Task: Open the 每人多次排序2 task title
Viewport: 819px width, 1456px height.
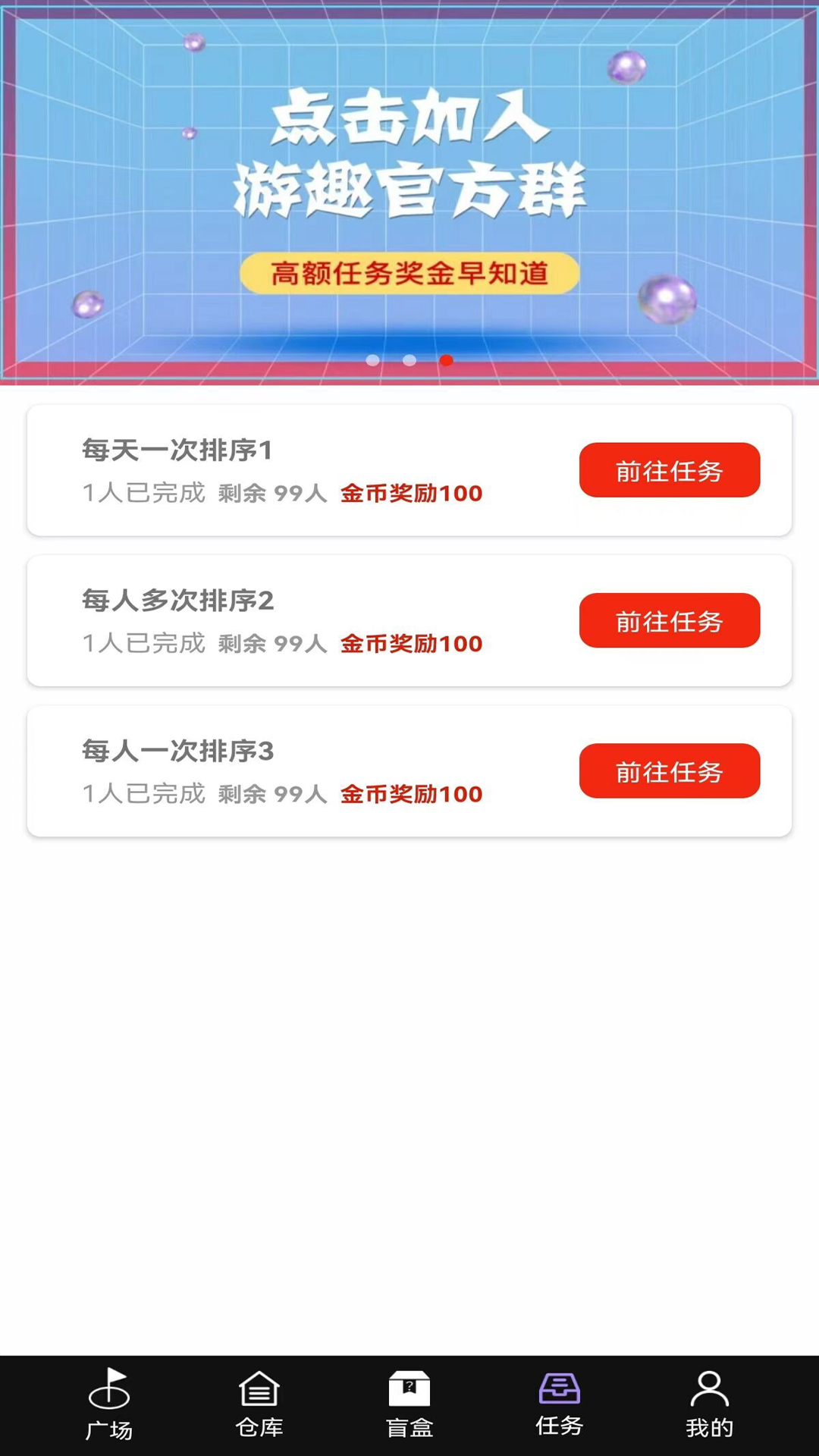Action: tap(179, 599)
